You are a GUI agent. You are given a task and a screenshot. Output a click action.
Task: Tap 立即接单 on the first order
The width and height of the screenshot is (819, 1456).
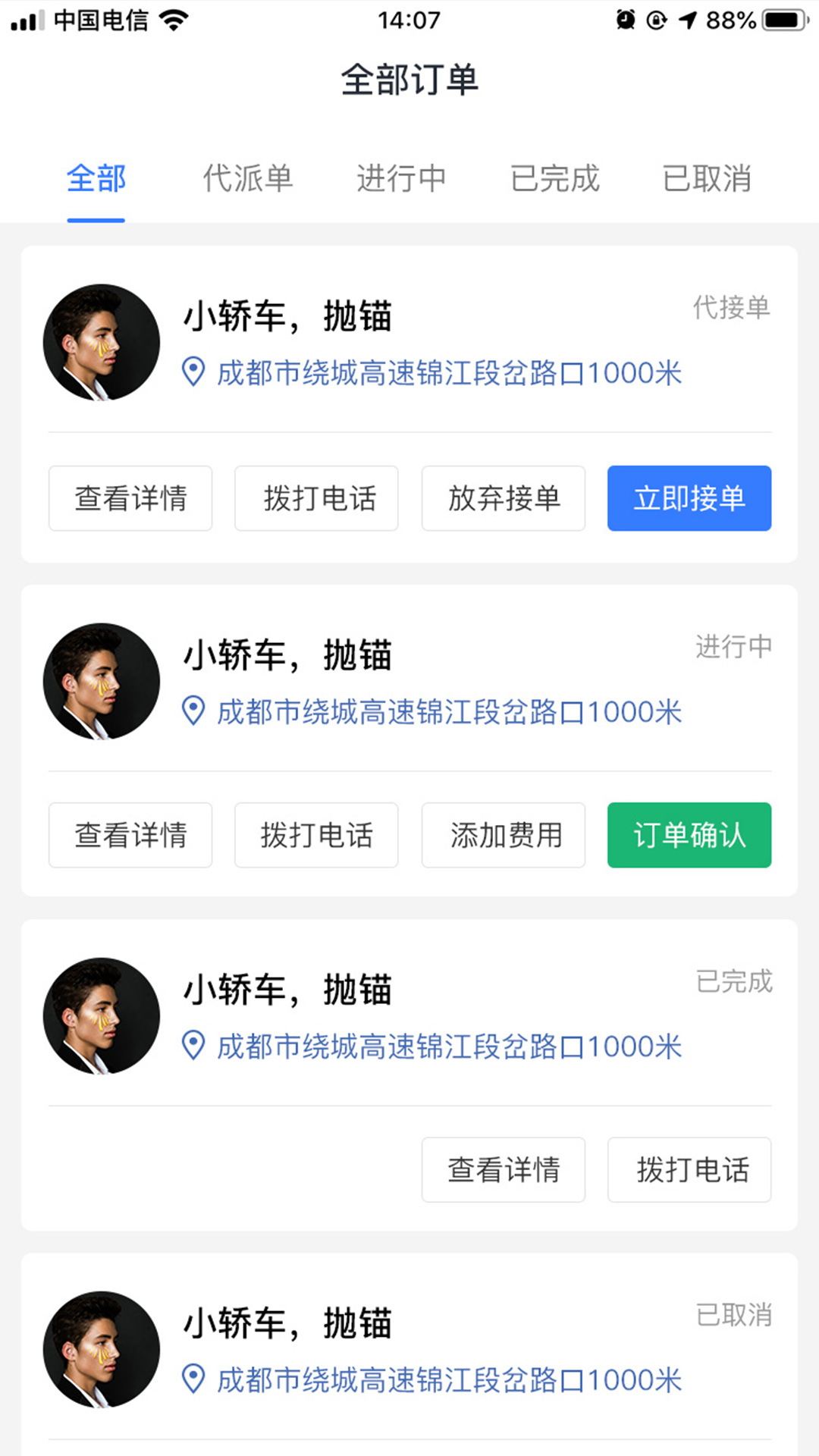click(x=689, y=498)
